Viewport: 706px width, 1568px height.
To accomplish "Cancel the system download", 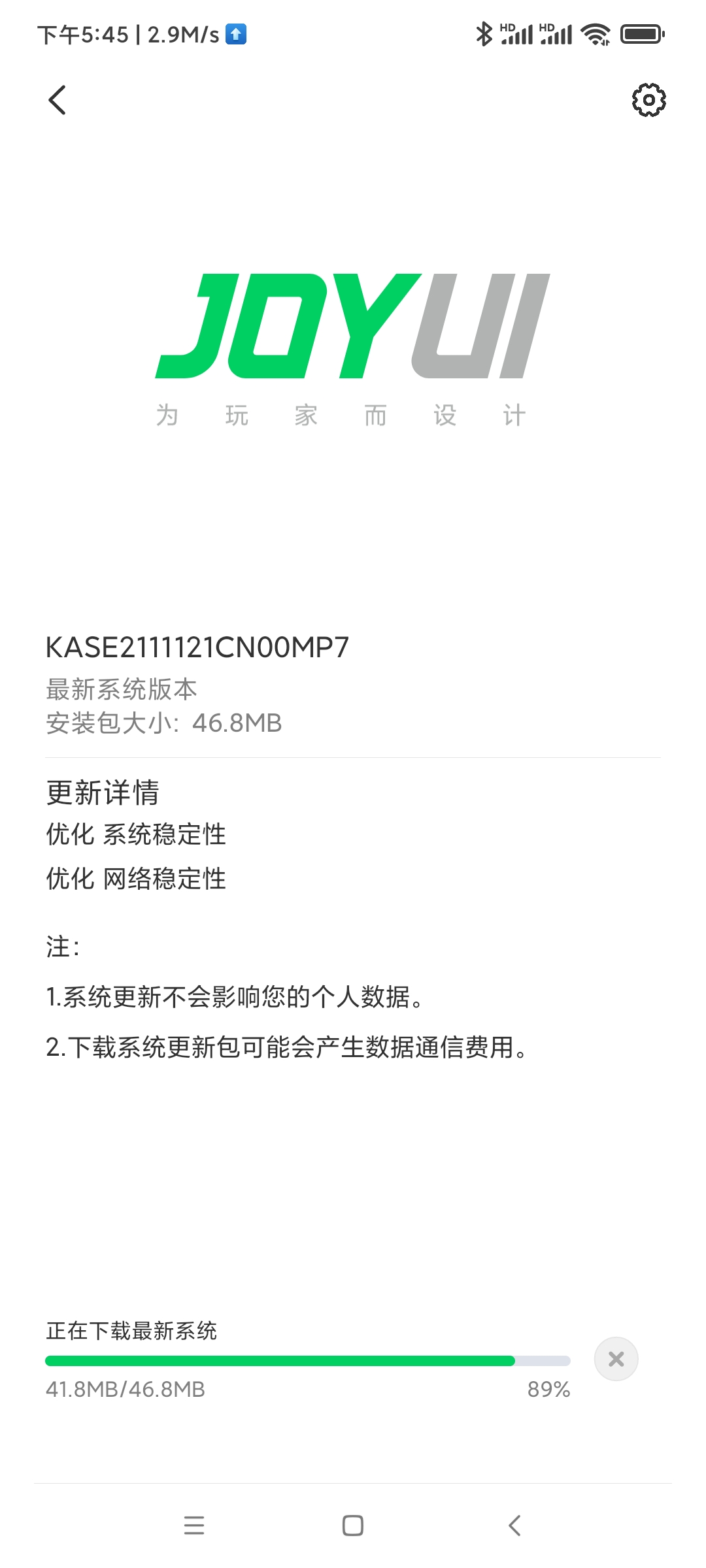I will point(616,1359).
